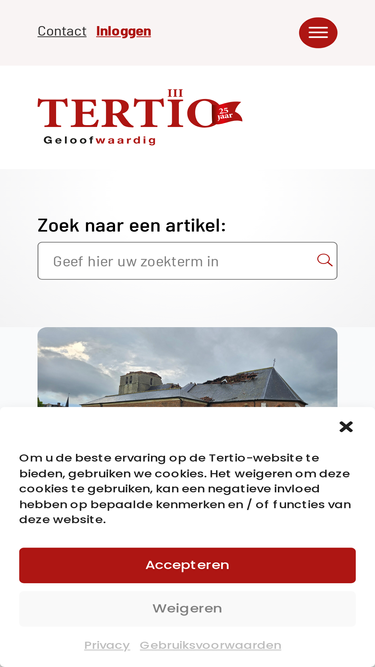
Task: View the Gebruiksvoorwaarden link
Action: click(210, 645)
